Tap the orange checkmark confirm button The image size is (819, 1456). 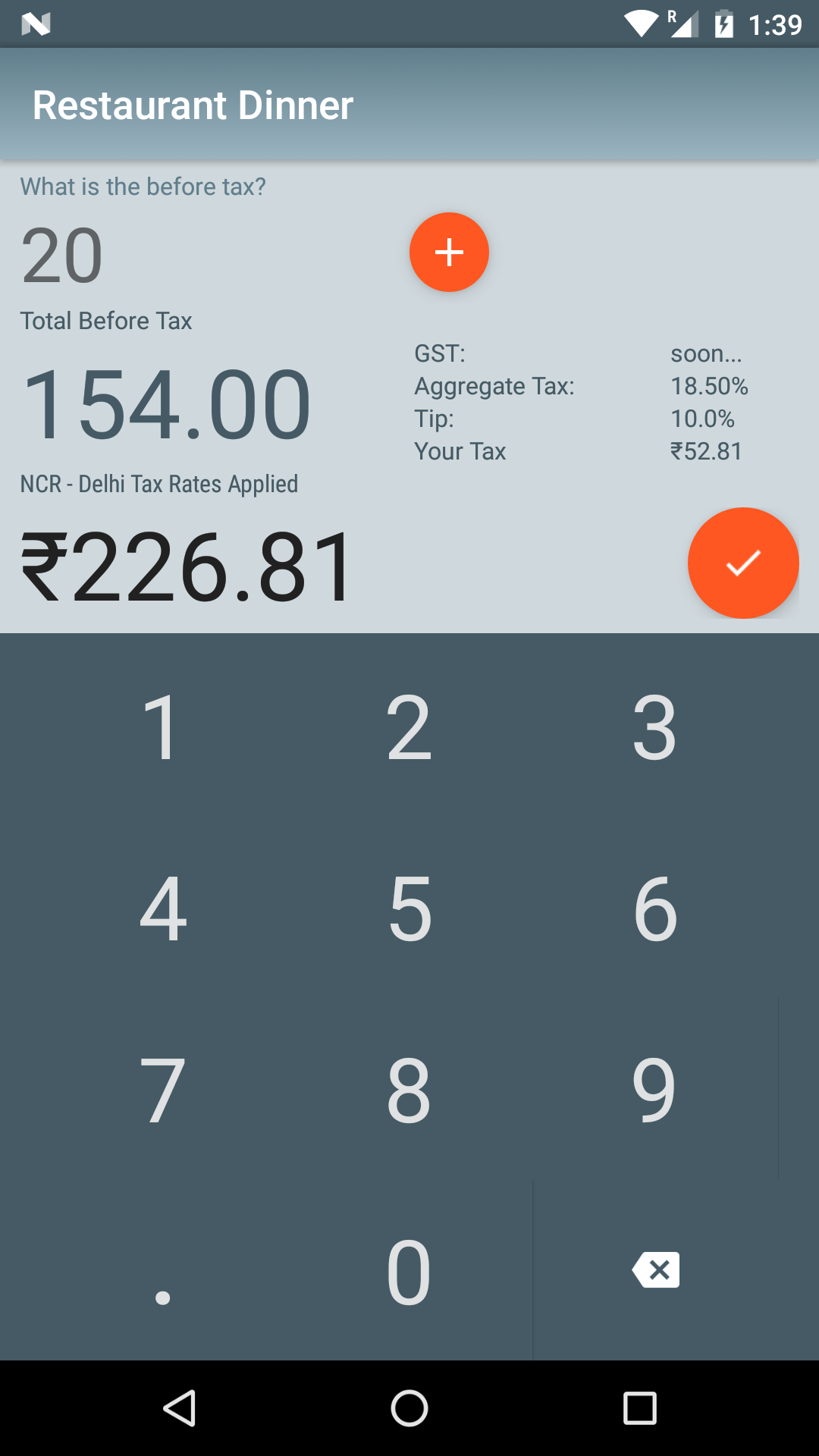[743, 563]
